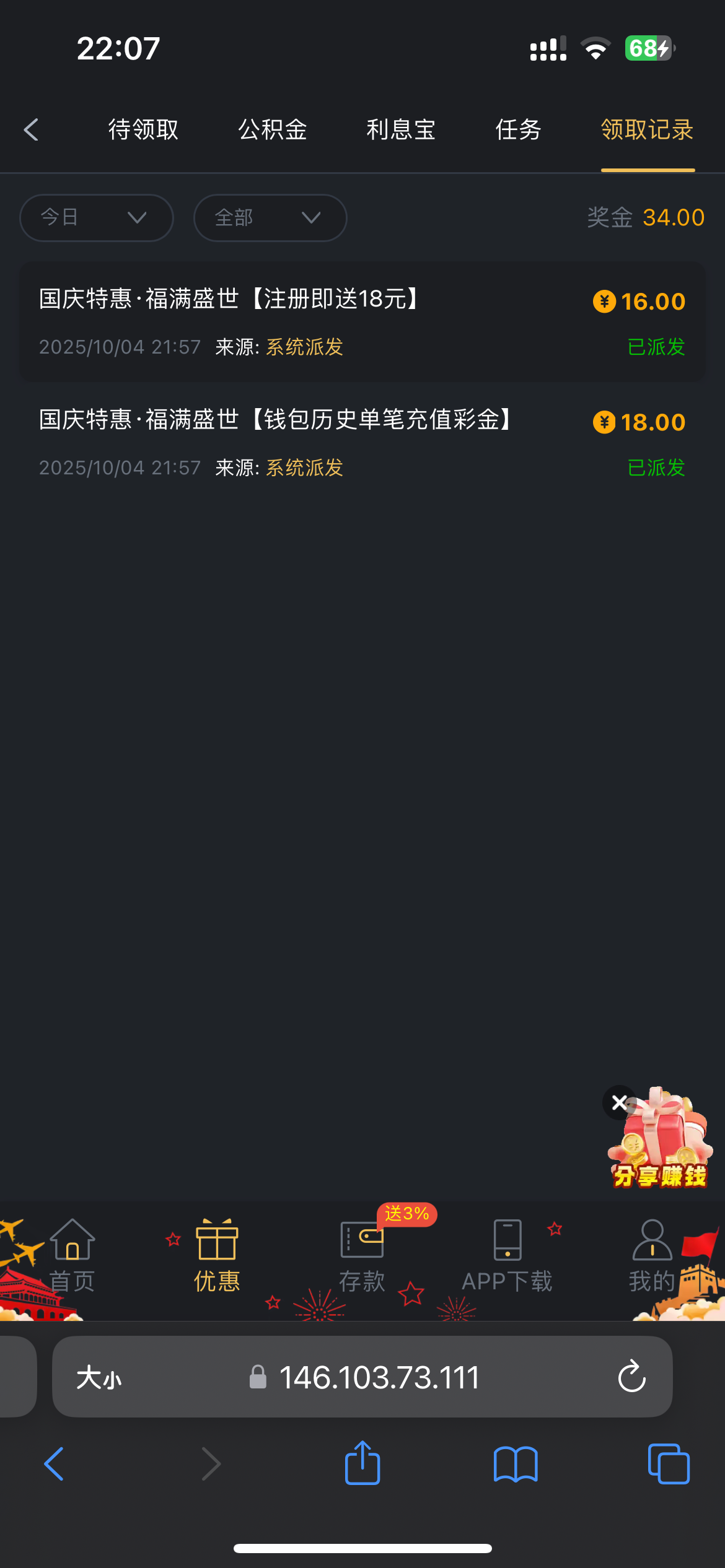Expand the 全部 type filter dropdown
The width and height of the screenshot is (725, 1568).
click(270, 218)
